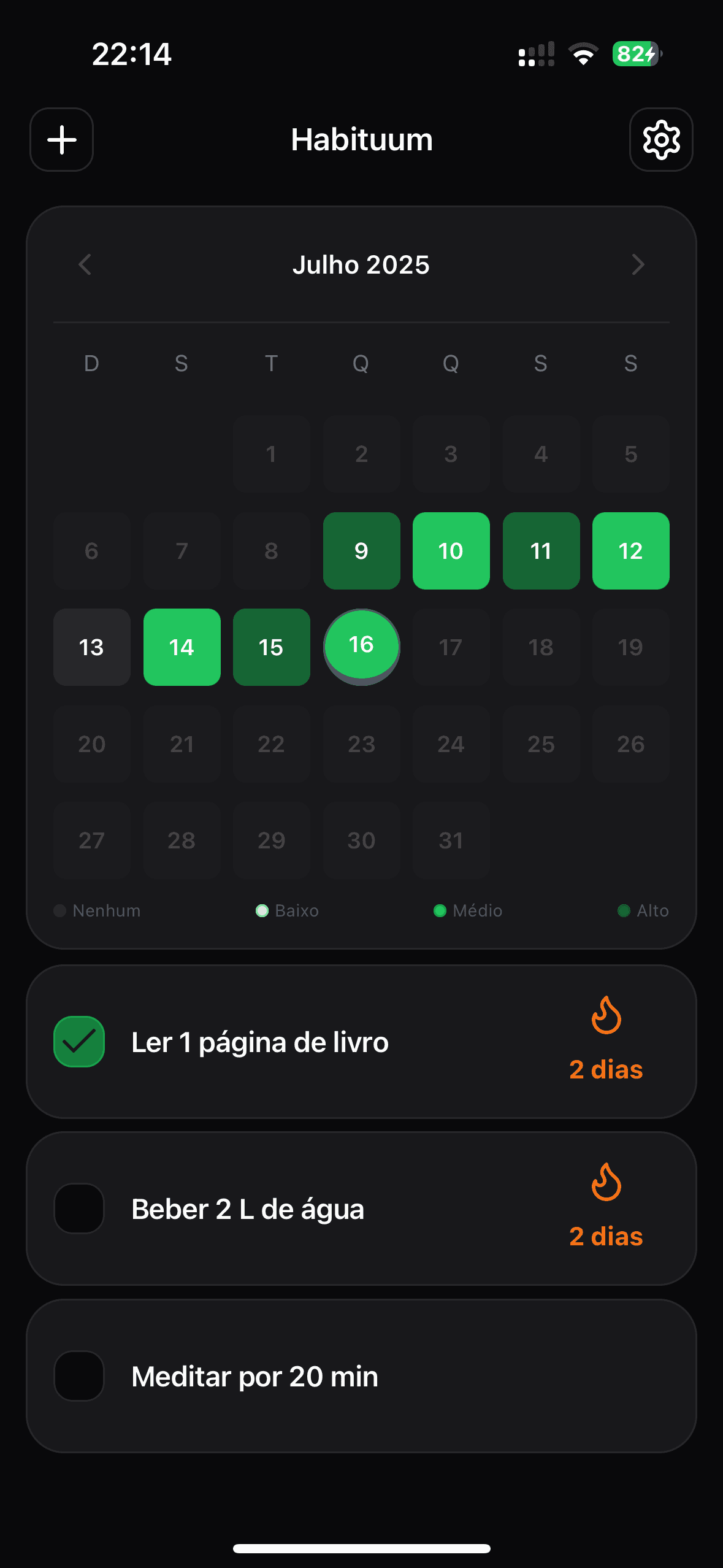Add a new habit with plus button
Screen dimensions: 723x1568
(61, 140)
